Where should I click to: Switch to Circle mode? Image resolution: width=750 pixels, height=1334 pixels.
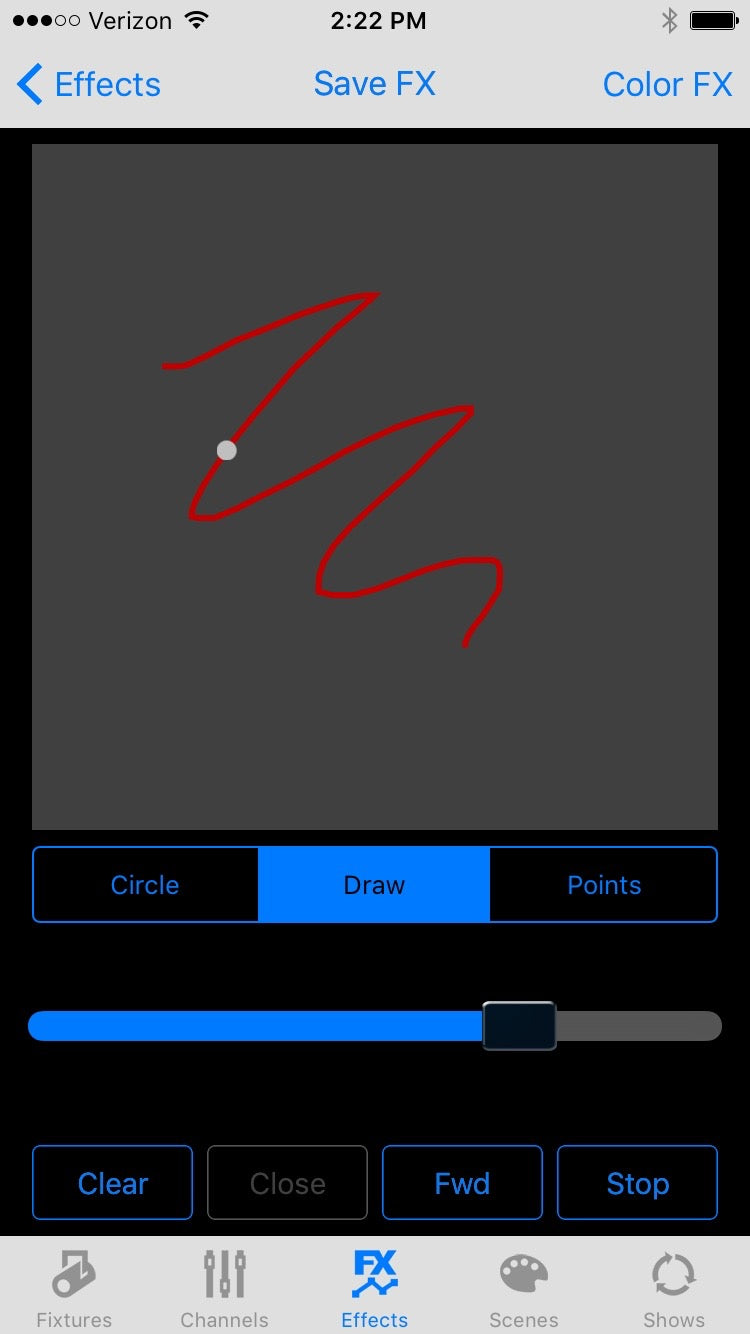coord(145,885)
